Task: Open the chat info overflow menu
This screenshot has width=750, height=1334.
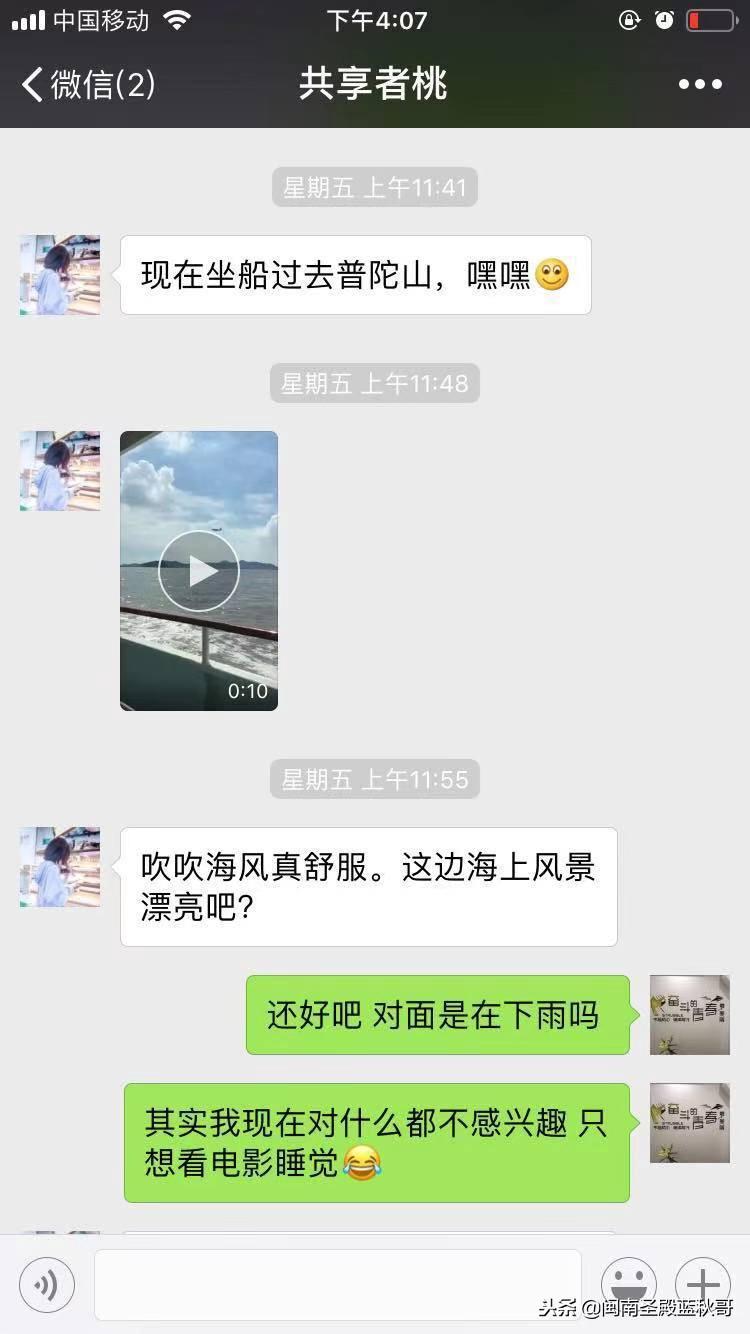Action: pos(700,84)
